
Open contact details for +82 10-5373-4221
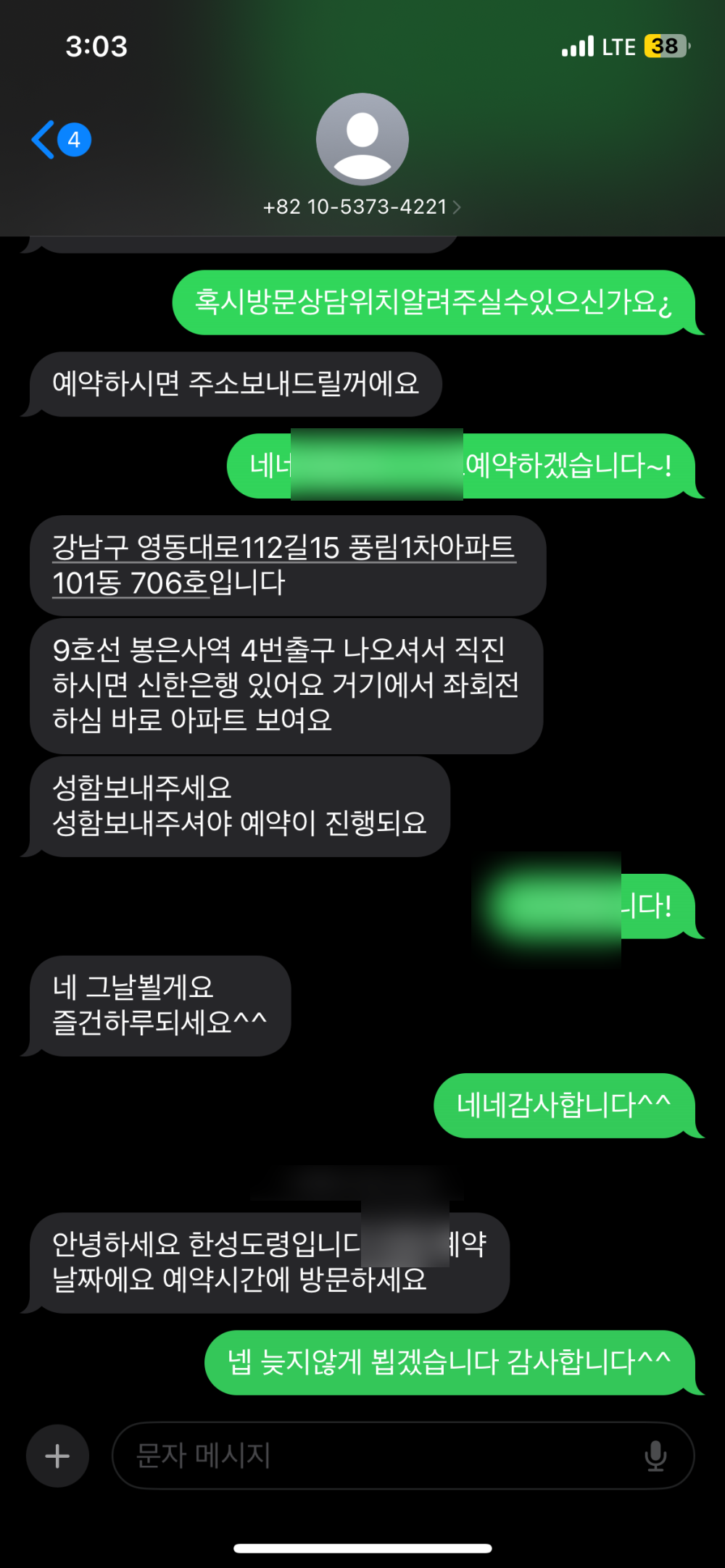pyautogui.click(x=362, y=207)
